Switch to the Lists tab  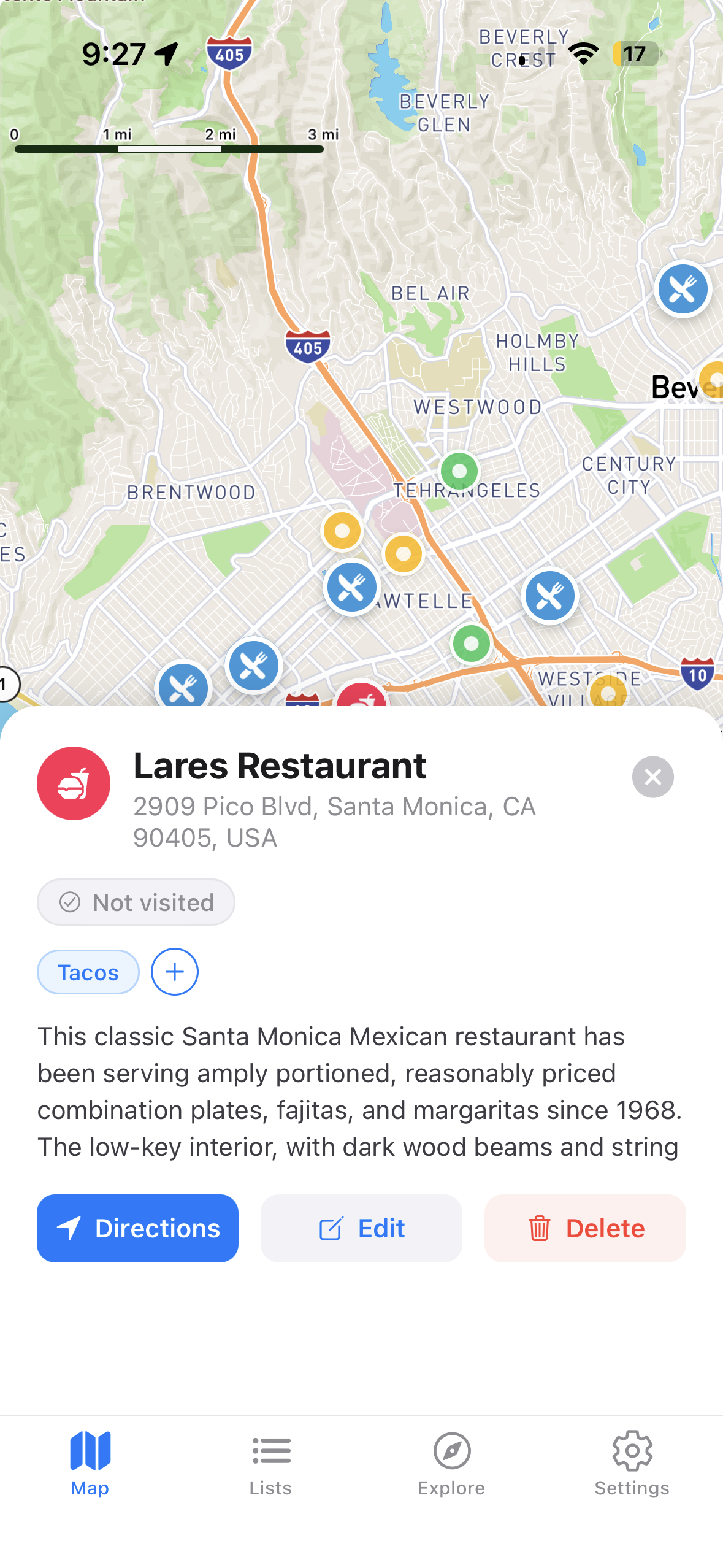(270, 1463)
